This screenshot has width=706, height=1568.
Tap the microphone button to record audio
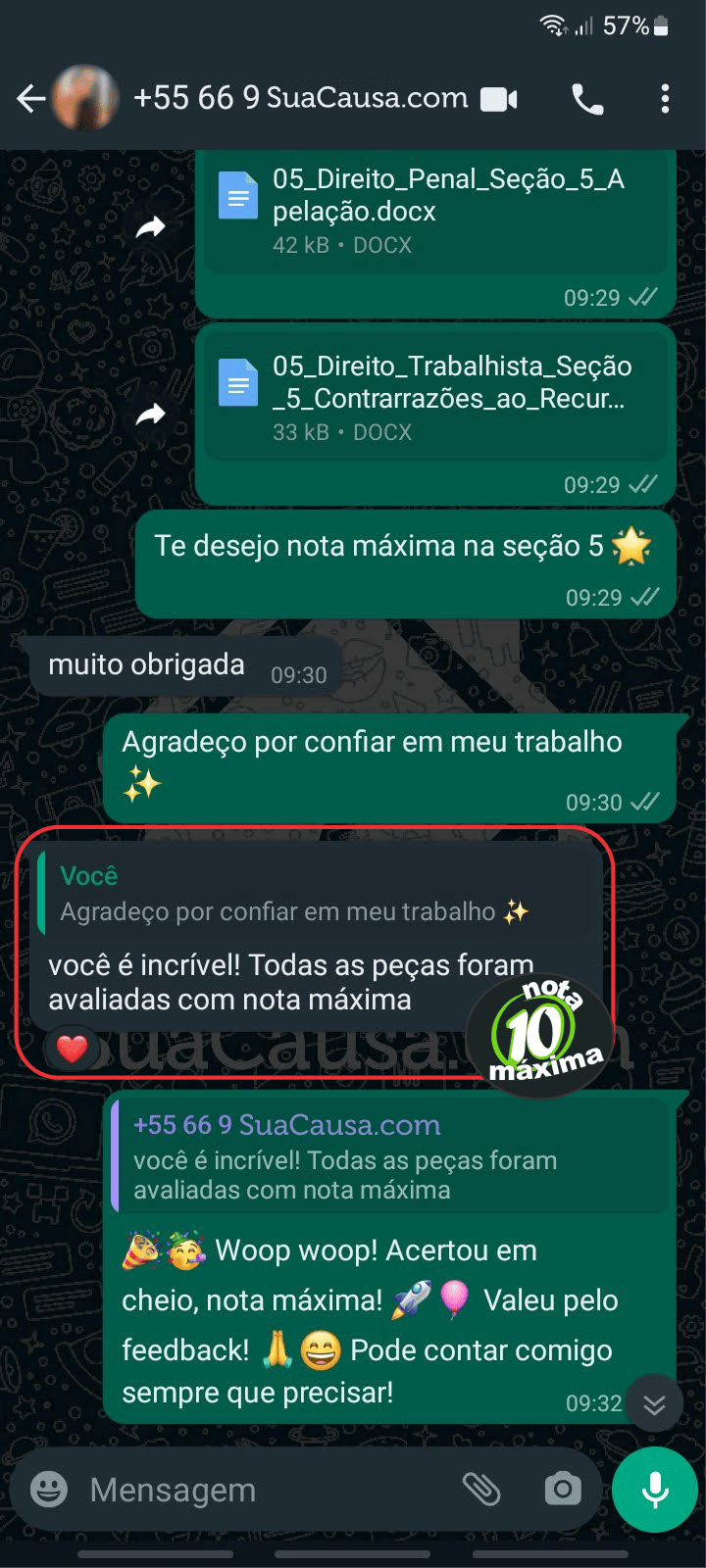tap(653, 1489)
